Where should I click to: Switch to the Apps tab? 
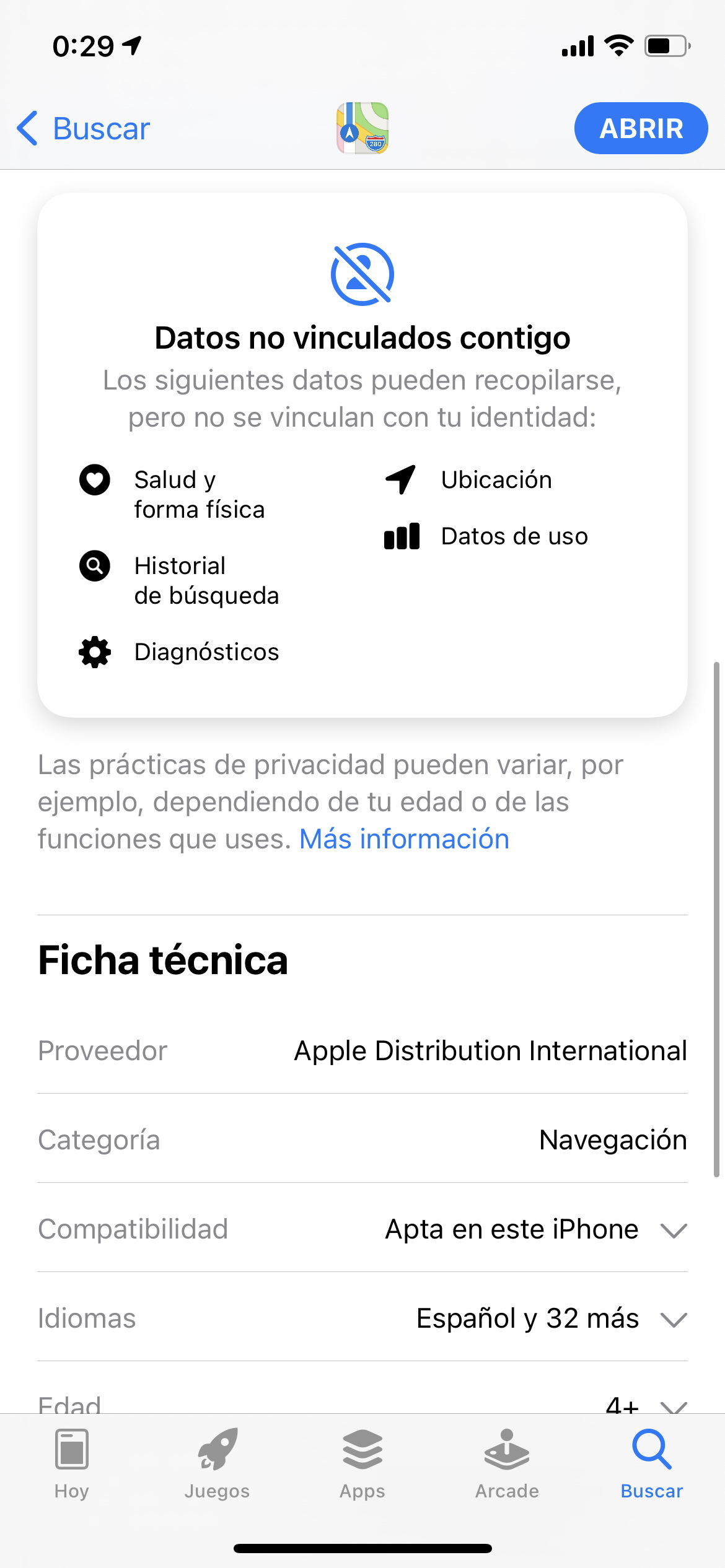362,1464
